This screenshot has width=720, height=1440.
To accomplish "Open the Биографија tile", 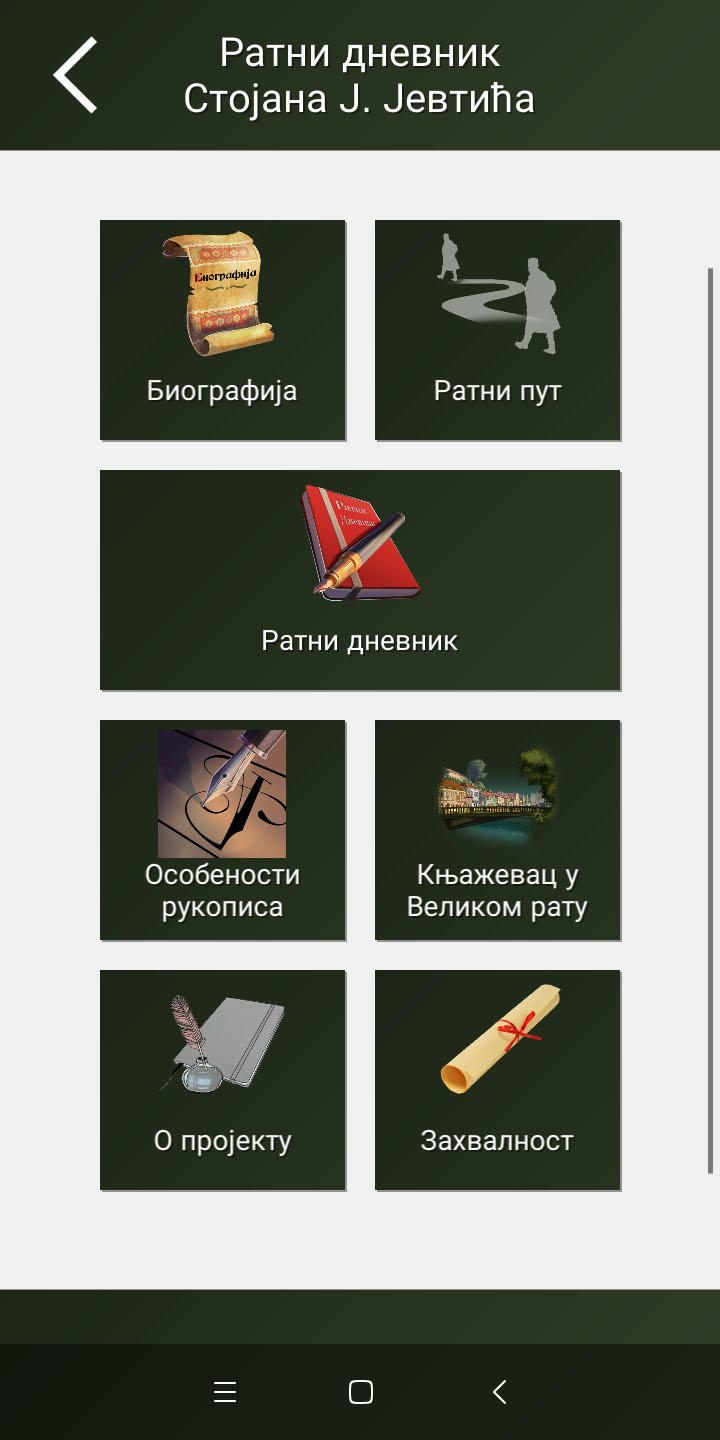I will (x=222, y=330).
